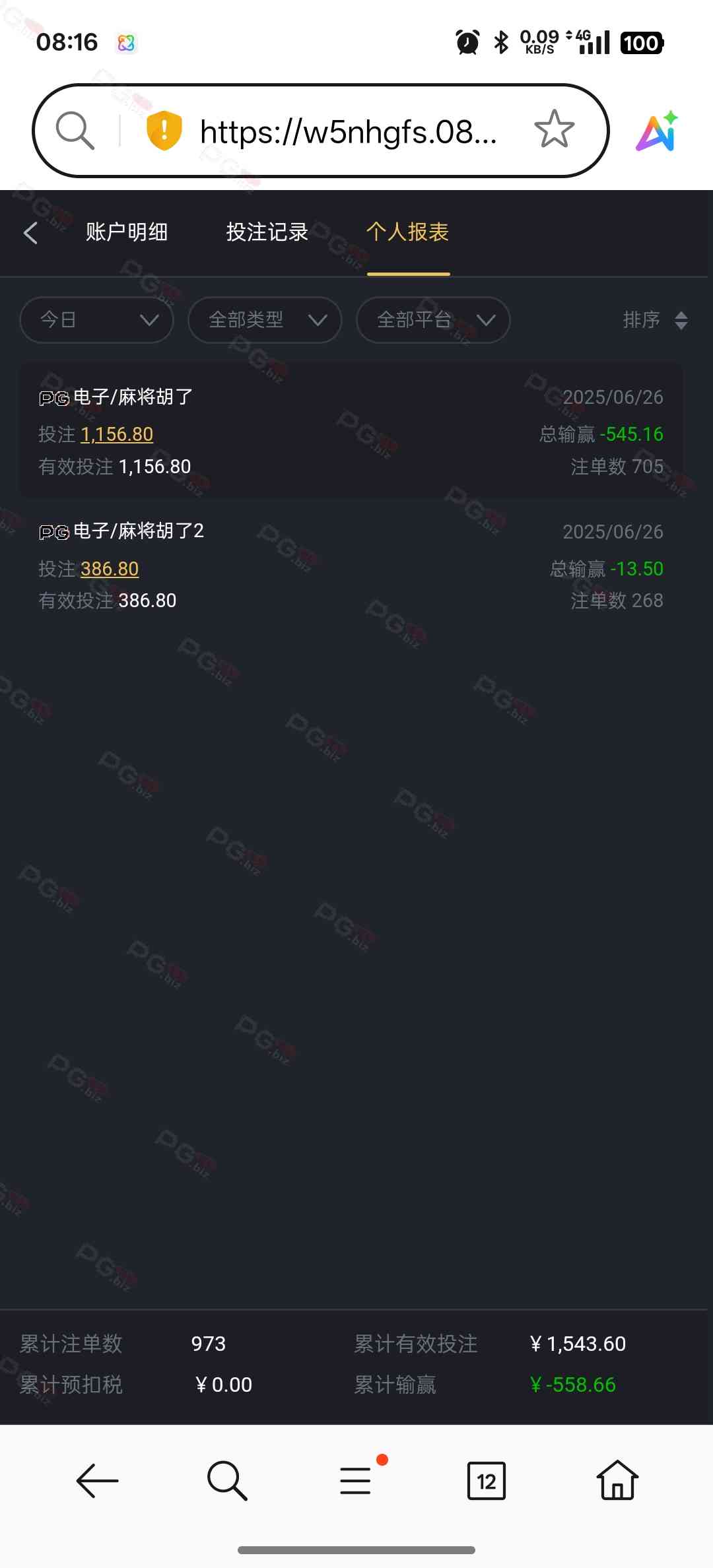
Task: Tap the browser address bar URL
Action: click(x=348, y=131)
